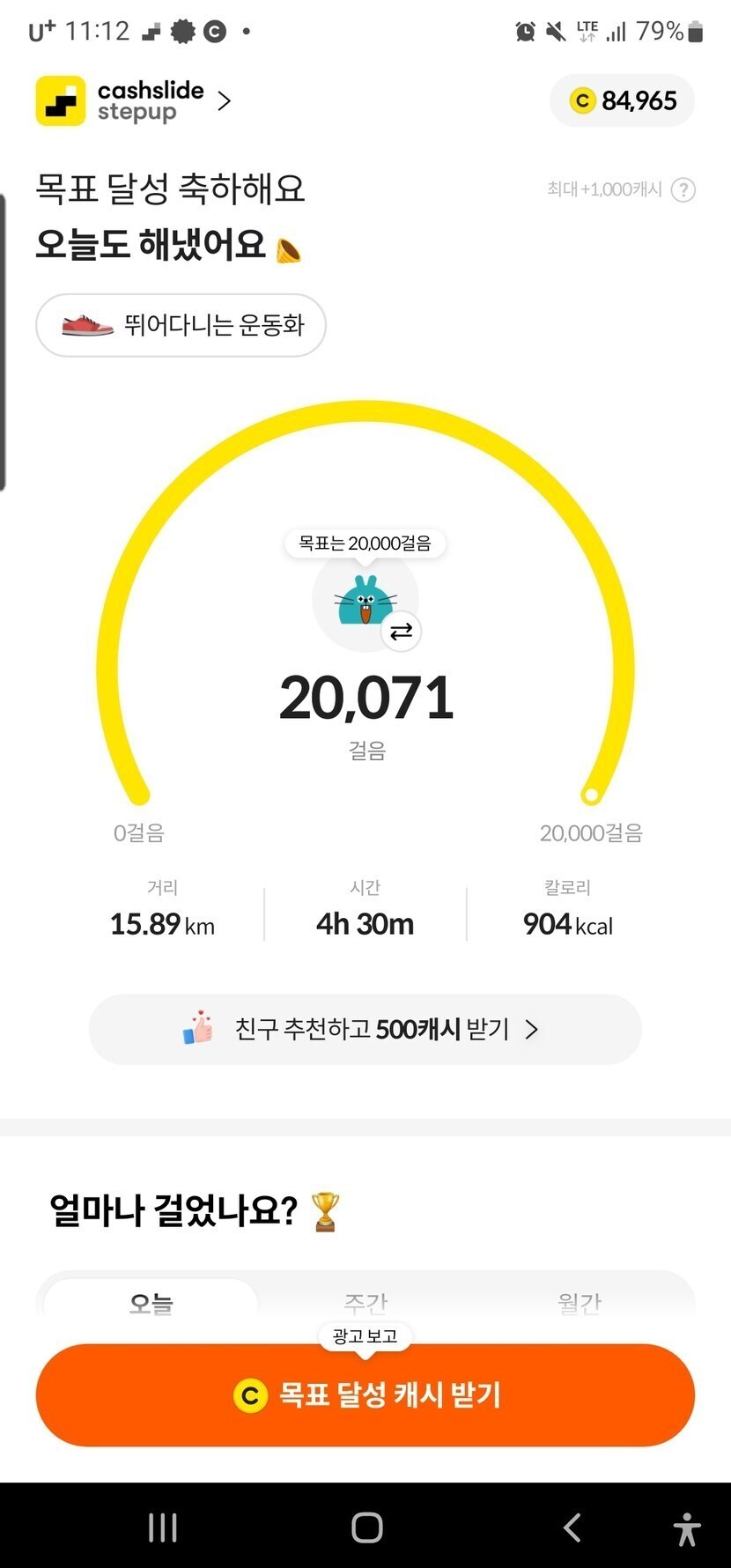Select the 뛰어다니는 운동화 shoe chip
This screenshot has height=1568, width=731.
(181, 325)
